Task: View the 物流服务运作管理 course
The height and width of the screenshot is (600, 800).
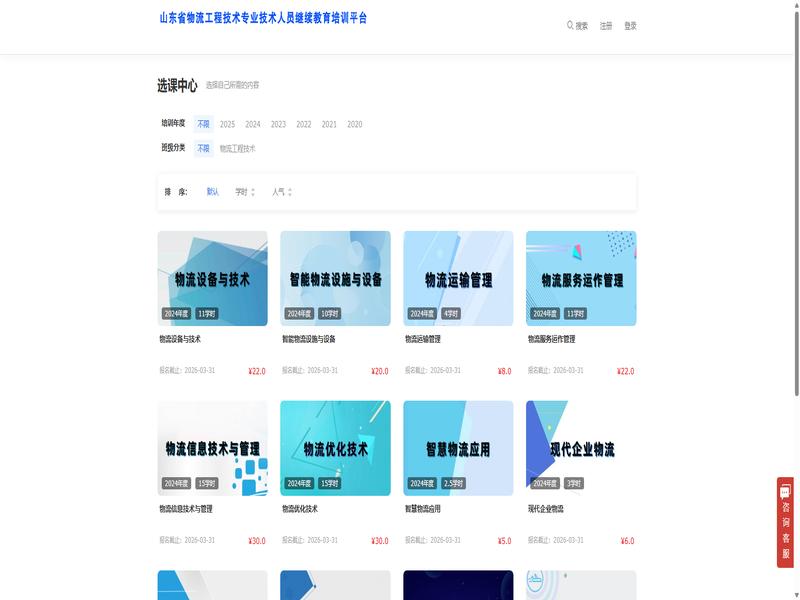Action: tap(581, 279)
